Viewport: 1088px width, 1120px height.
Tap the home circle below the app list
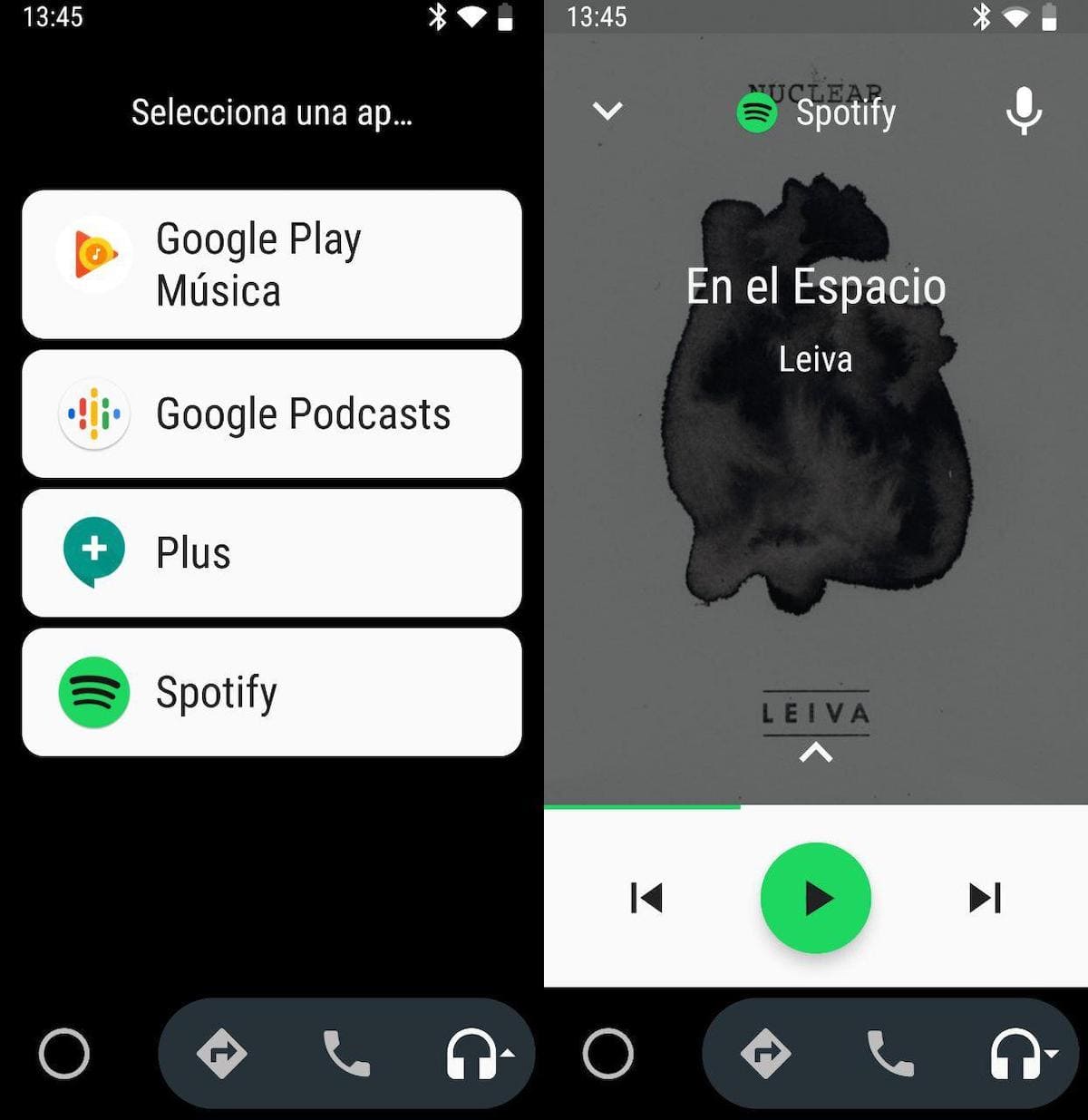click(63, 1054)
